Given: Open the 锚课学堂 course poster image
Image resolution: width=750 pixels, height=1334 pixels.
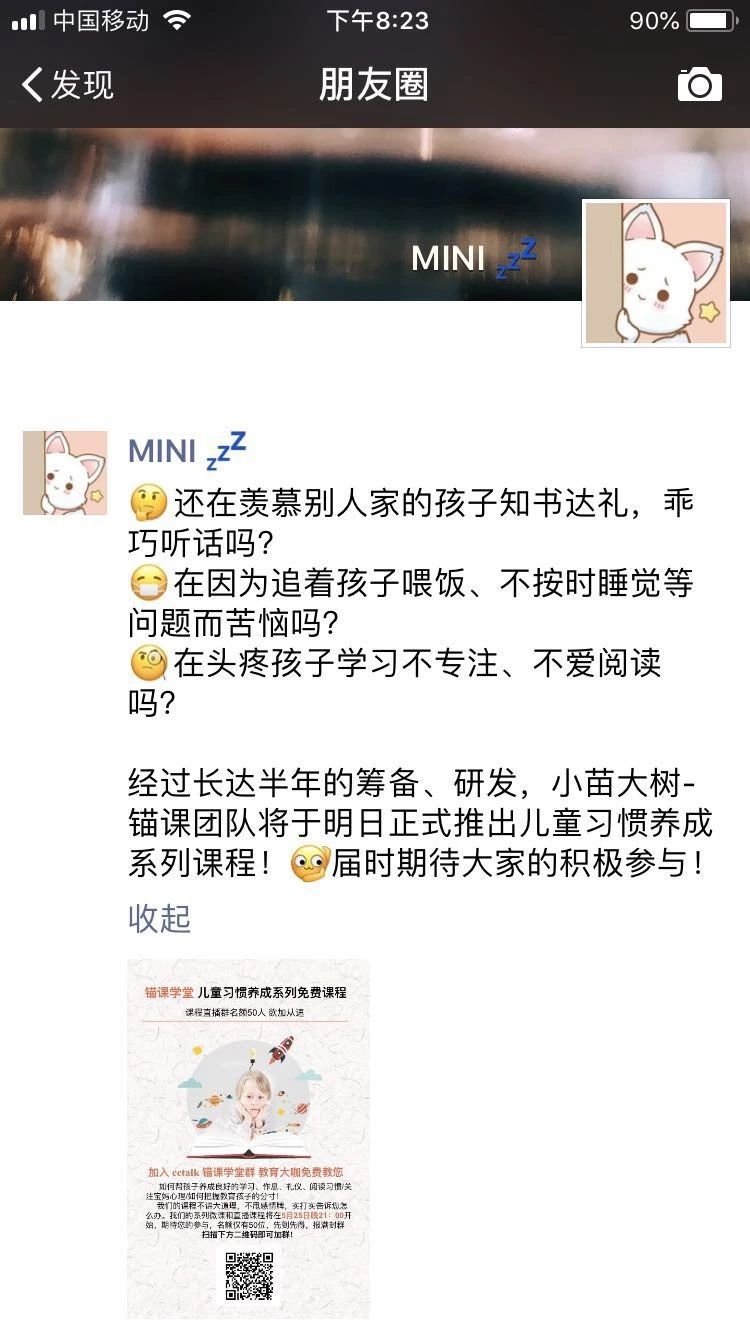Looking at the screenshot, I should click(248, 1138).
